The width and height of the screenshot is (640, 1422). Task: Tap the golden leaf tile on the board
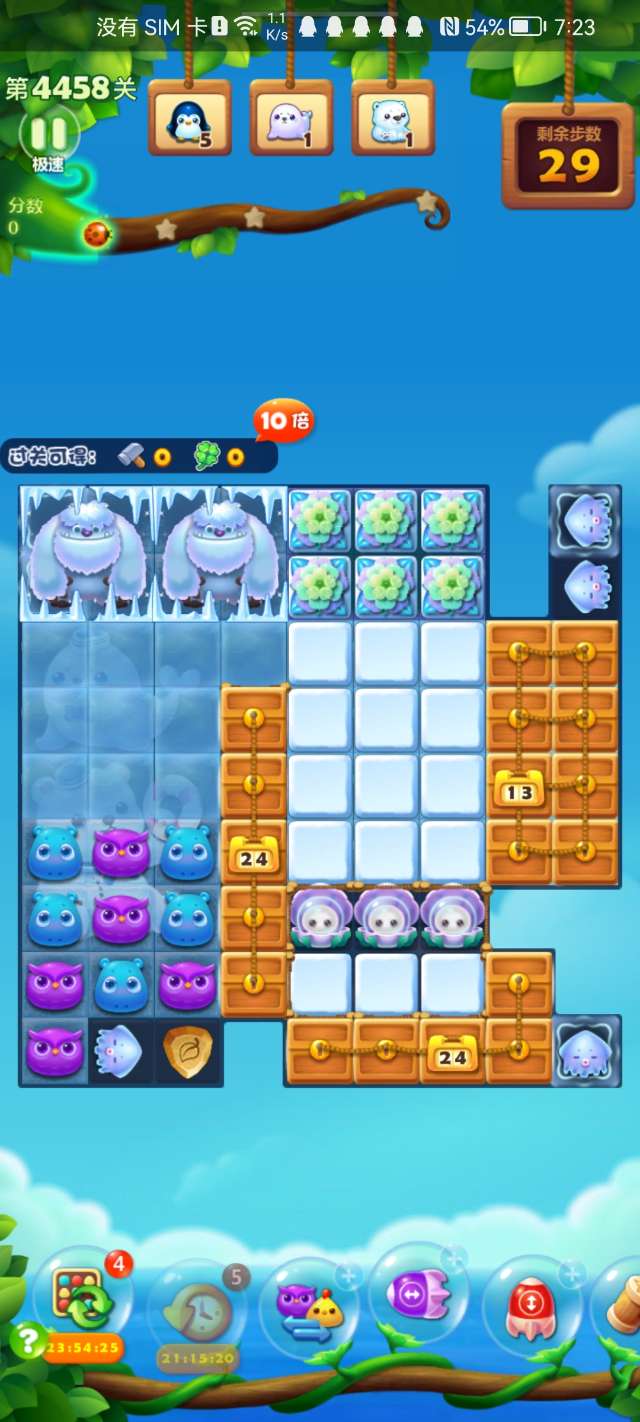(x=188, y=1052)
